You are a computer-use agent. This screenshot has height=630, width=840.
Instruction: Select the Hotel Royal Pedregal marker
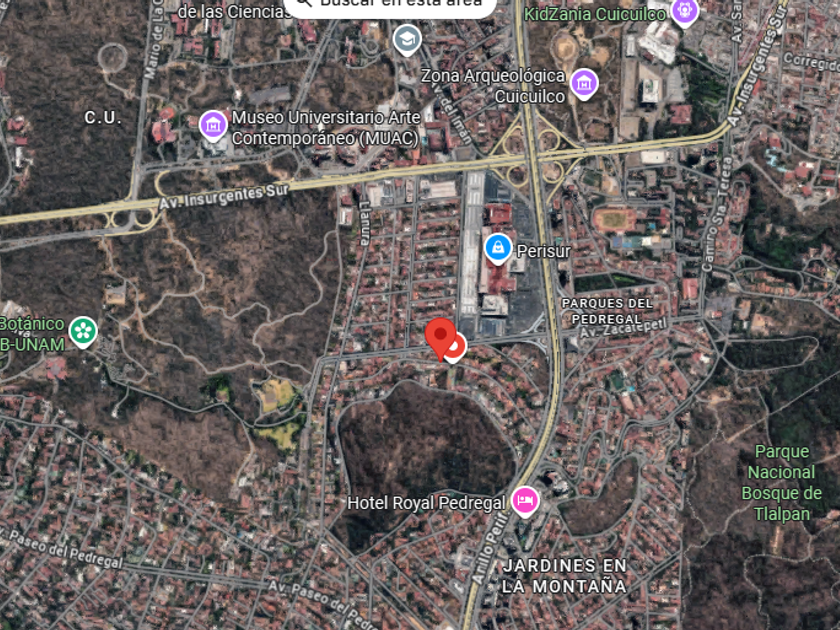point(524,500)
